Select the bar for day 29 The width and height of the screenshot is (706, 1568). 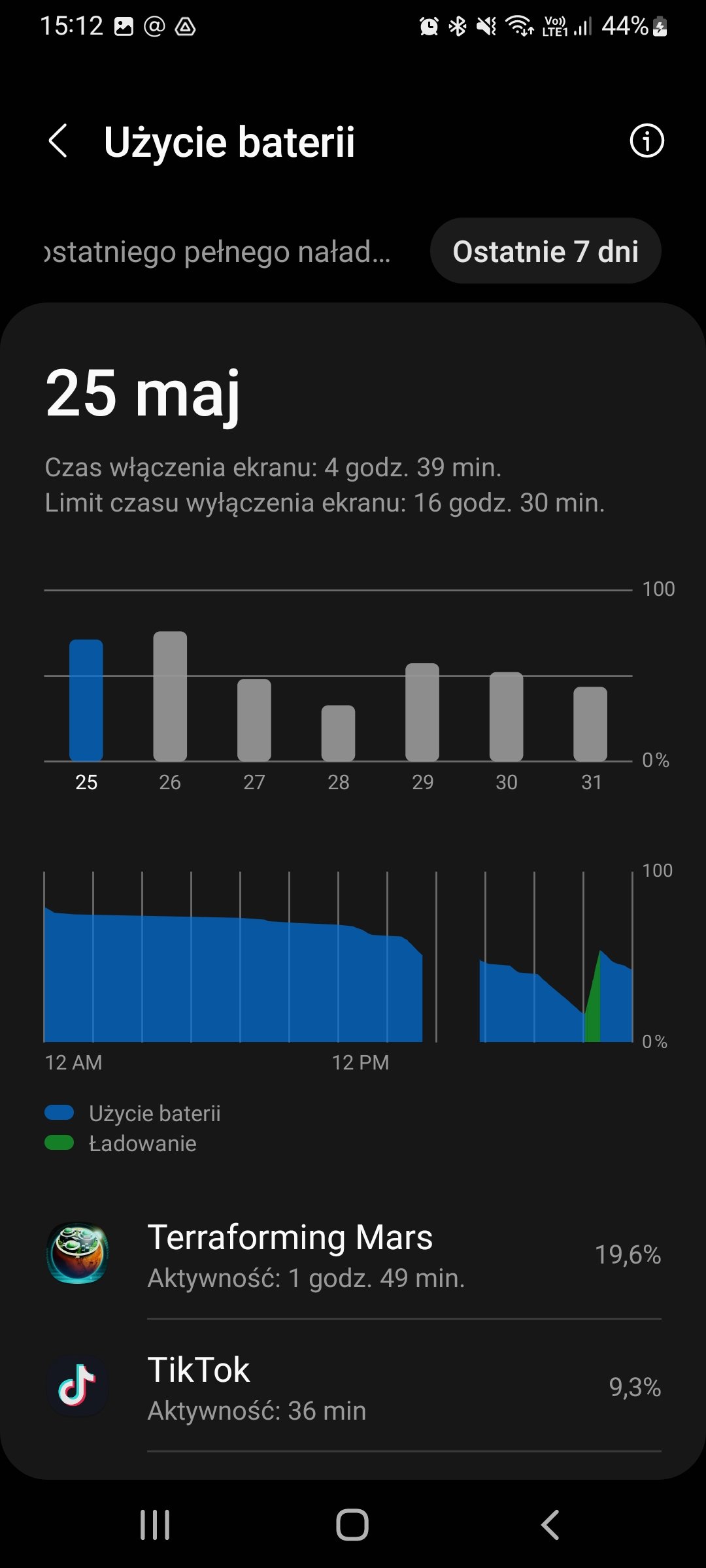[x=422, y=712]
